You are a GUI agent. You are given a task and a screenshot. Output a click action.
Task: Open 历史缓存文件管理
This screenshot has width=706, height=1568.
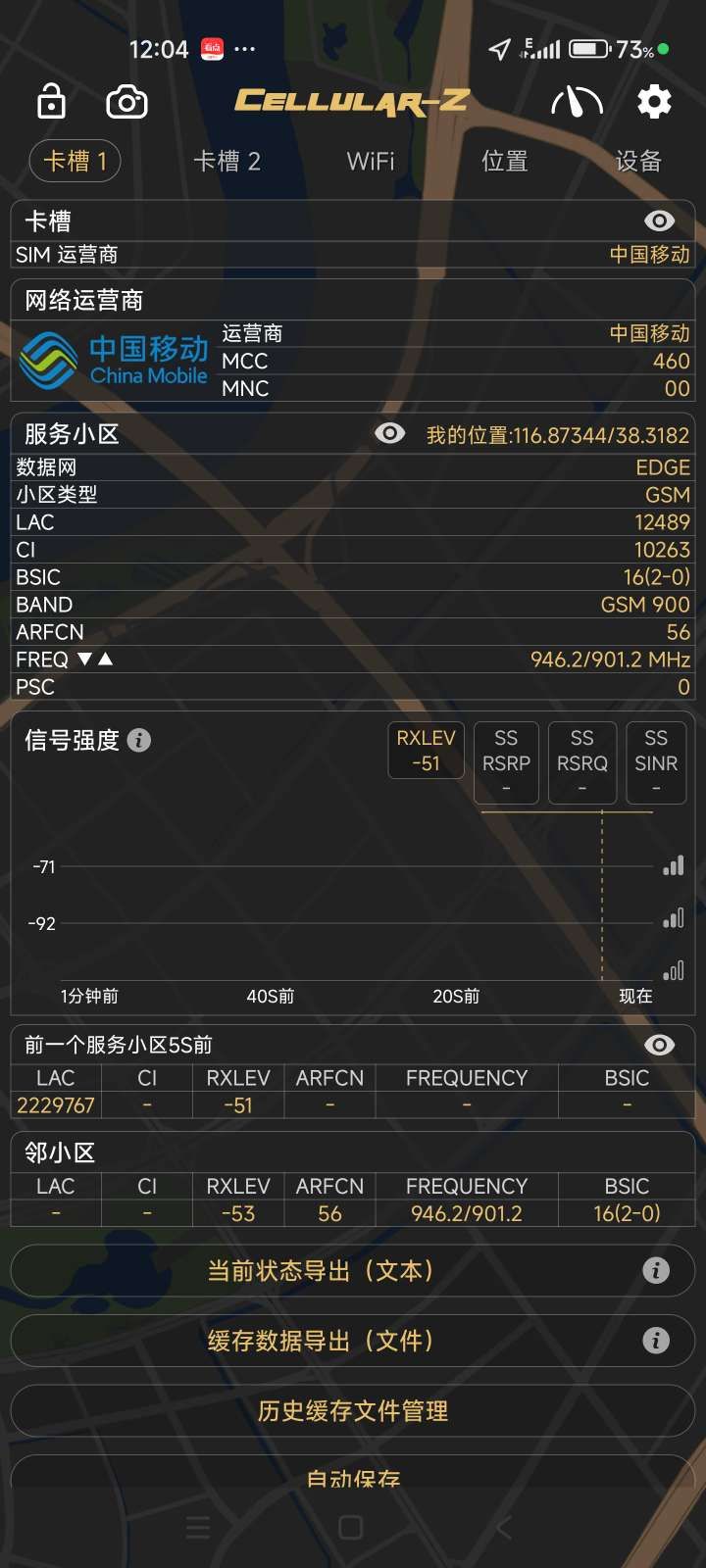tap(352, 1411)
